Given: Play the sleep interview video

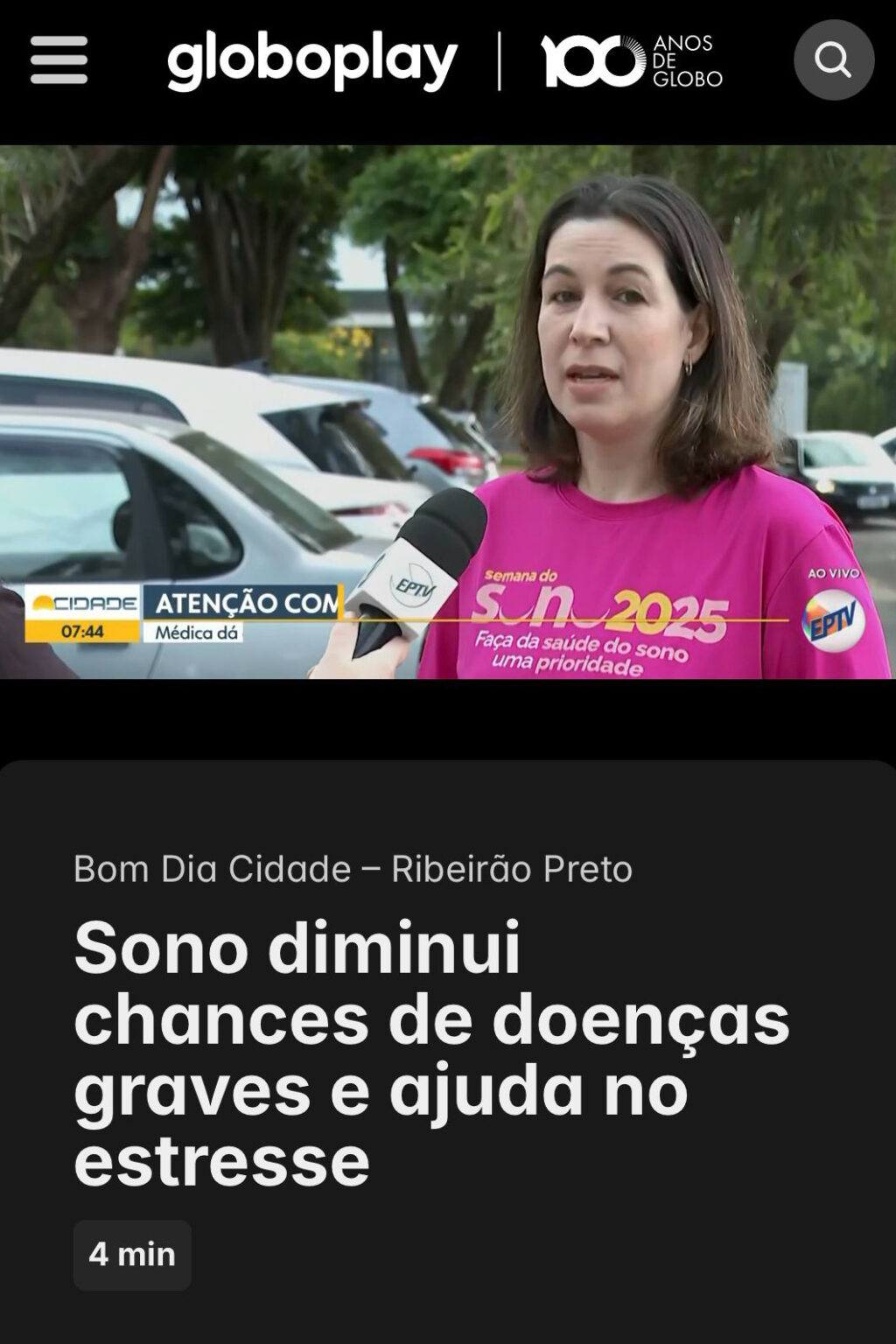Looking at the screenshot, I should pyautogui.click(x=448, y=412).
